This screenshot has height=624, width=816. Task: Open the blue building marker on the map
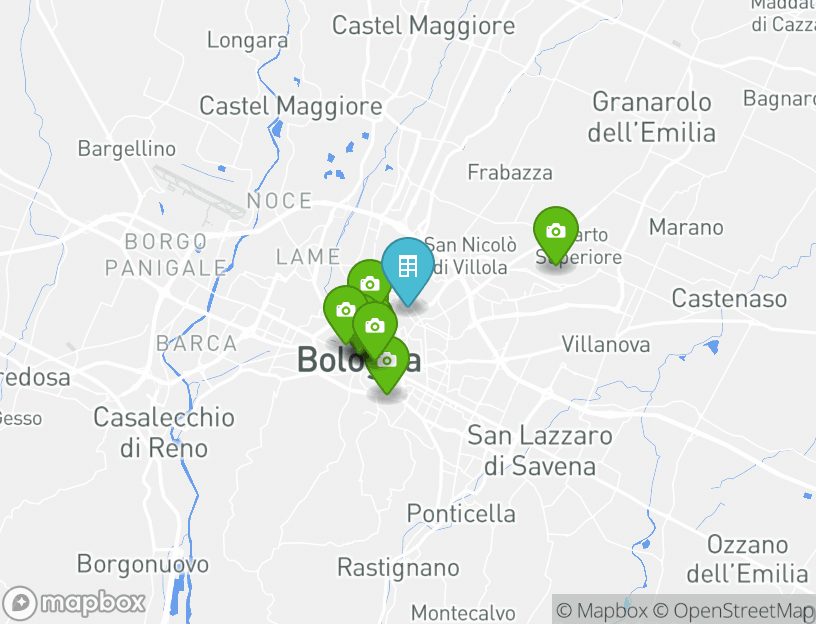pyautogui.click(x=407, y=266)
